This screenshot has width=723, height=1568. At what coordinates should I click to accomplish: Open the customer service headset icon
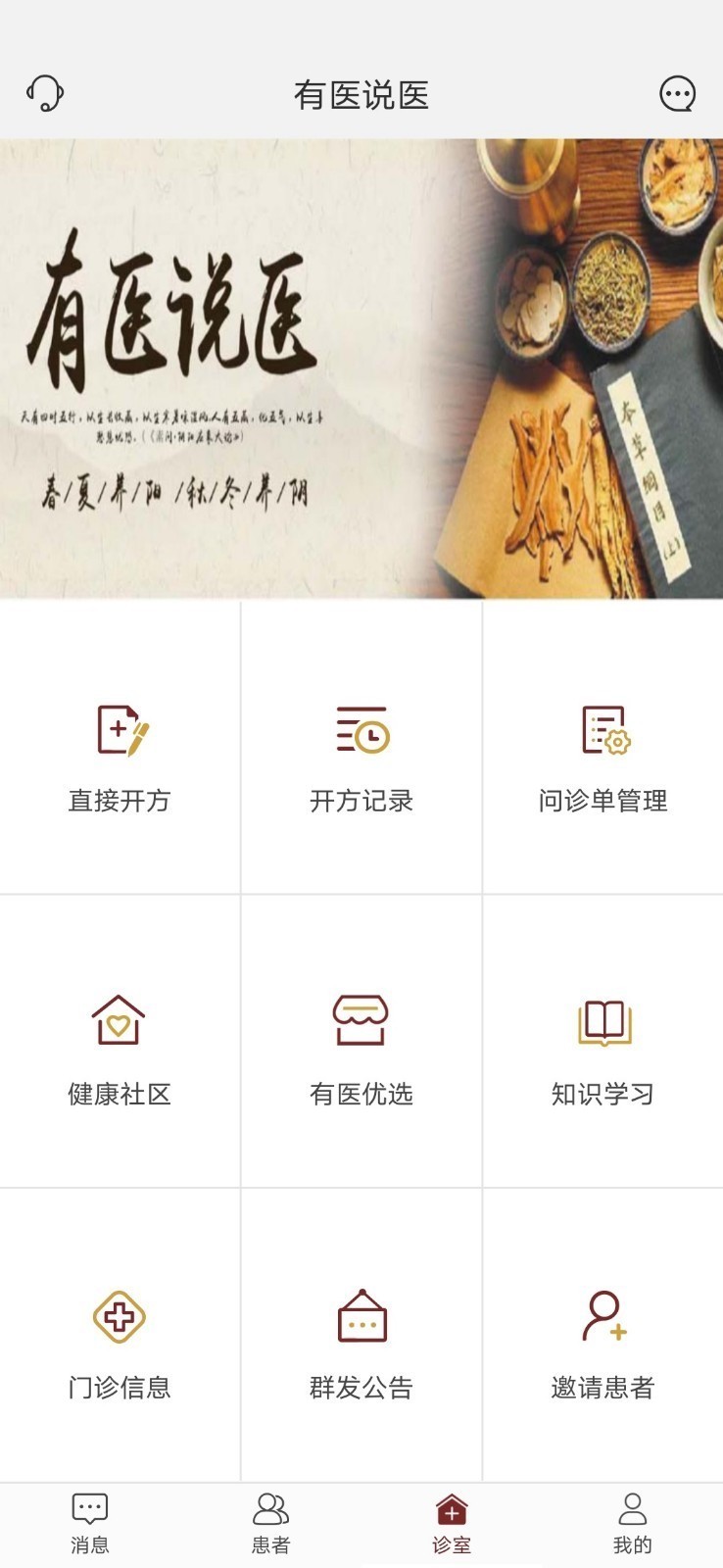point(44,94)
